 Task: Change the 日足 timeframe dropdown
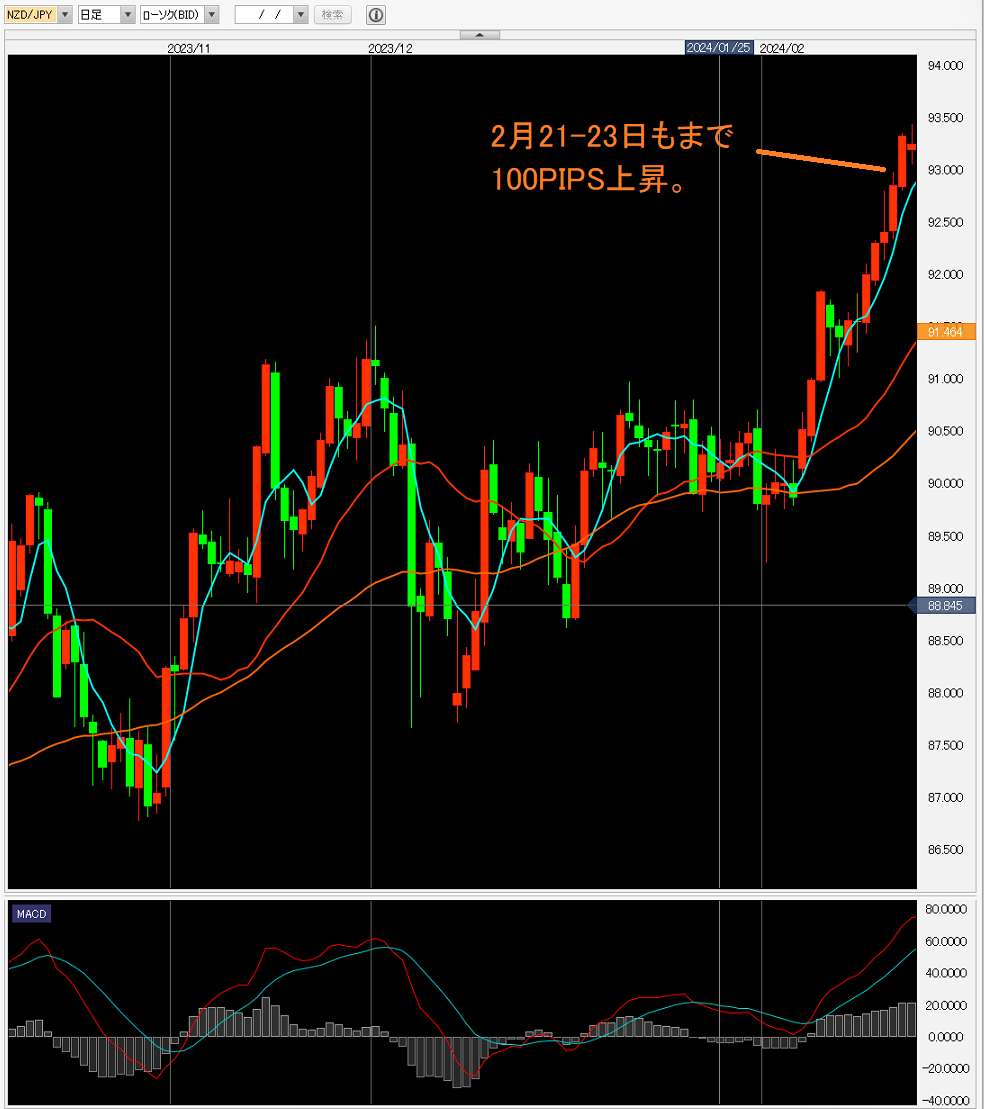click(x=128, y=15)
